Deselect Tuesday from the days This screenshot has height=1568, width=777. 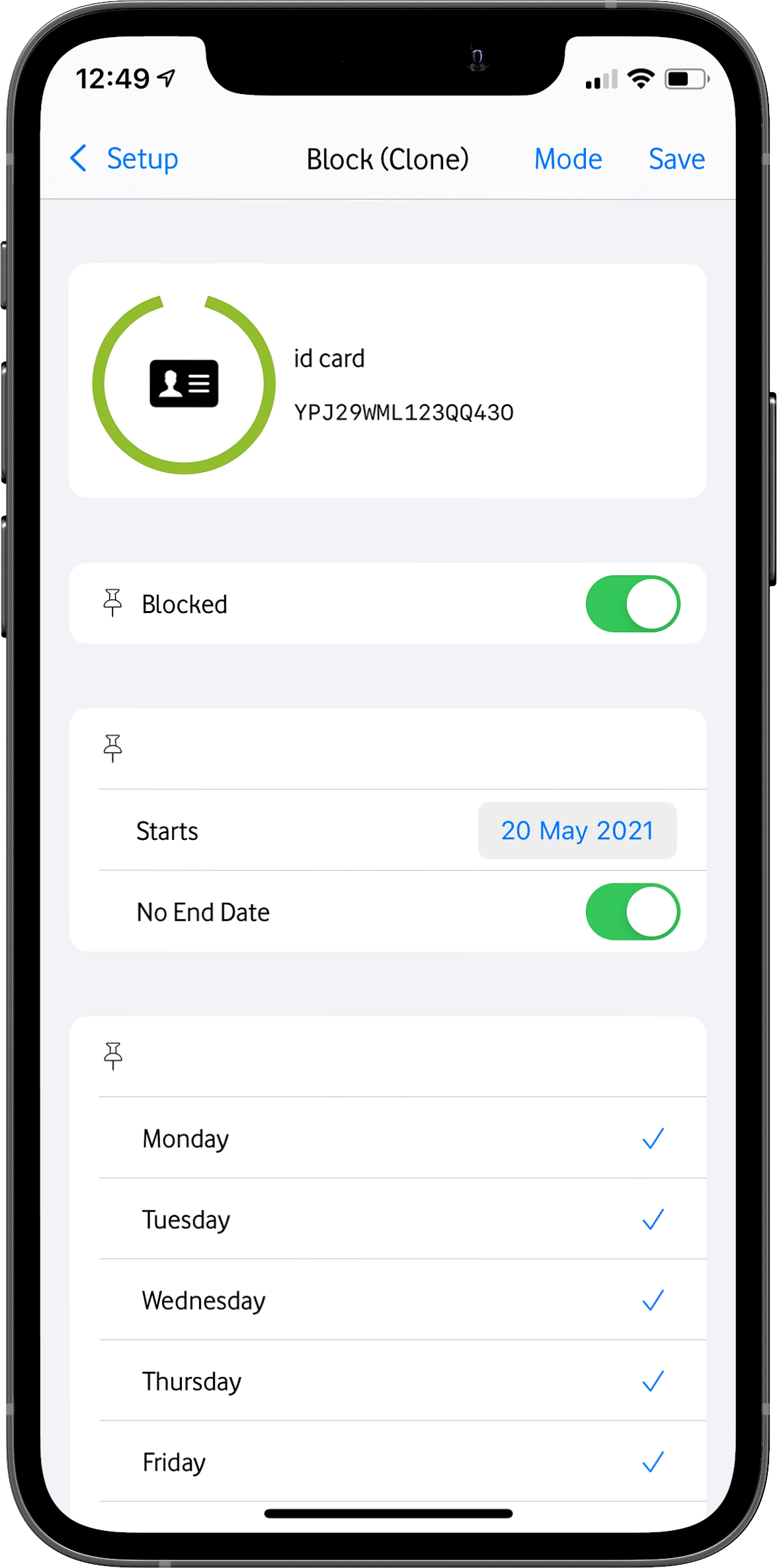(x=402, y=1219)
